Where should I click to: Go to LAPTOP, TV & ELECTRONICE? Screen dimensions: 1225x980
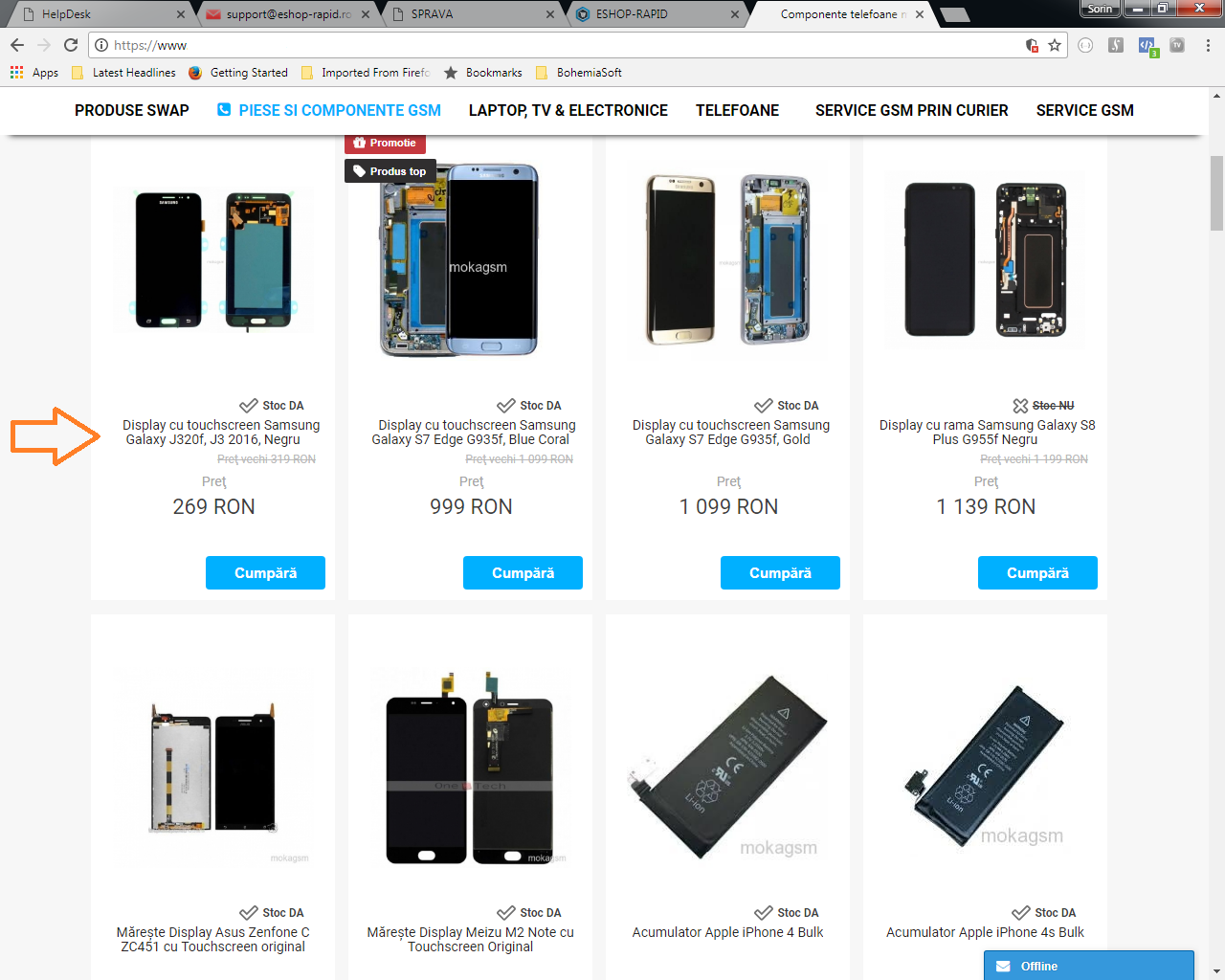point(568,111)
